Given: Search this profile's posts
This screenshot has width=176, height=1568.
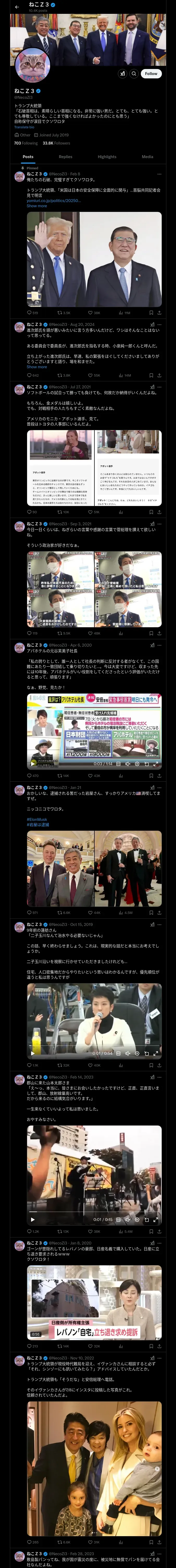Looking at the screenshot, I should pos(133,74).
